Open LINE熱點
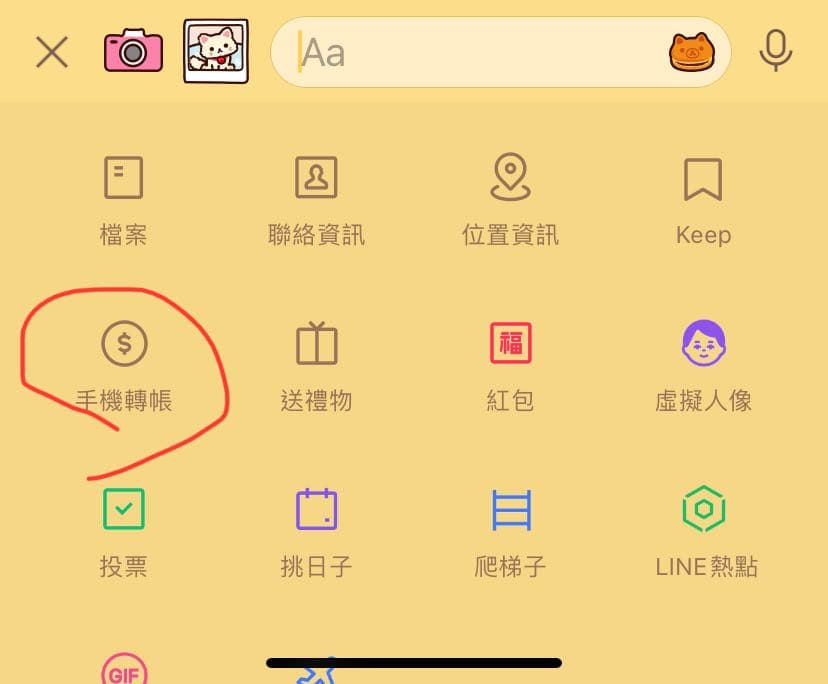 click(x=706, y=532)
